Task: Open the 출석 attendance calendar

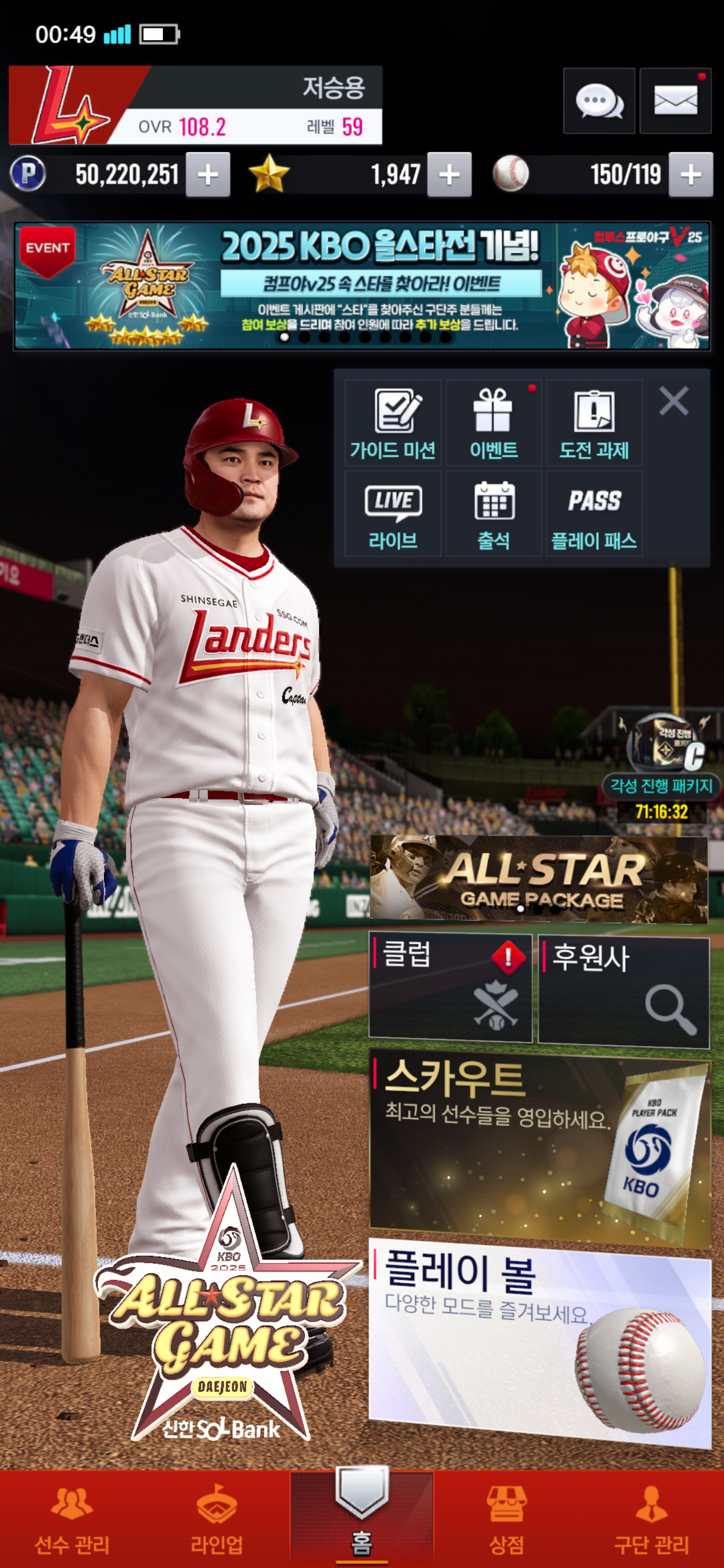Action: click(x=494, y=514)
